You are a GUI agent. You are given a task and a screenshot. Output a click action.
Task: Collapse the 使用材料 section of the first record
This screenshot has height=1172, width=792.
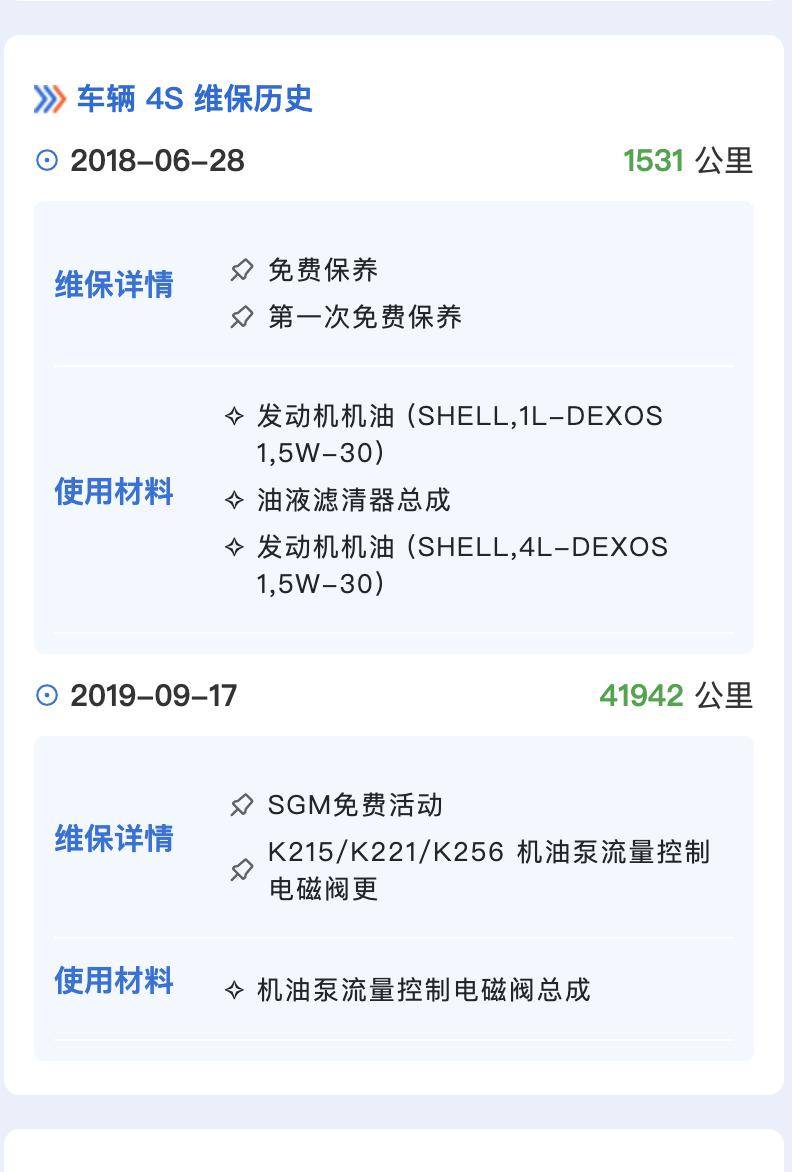(113, 492)
